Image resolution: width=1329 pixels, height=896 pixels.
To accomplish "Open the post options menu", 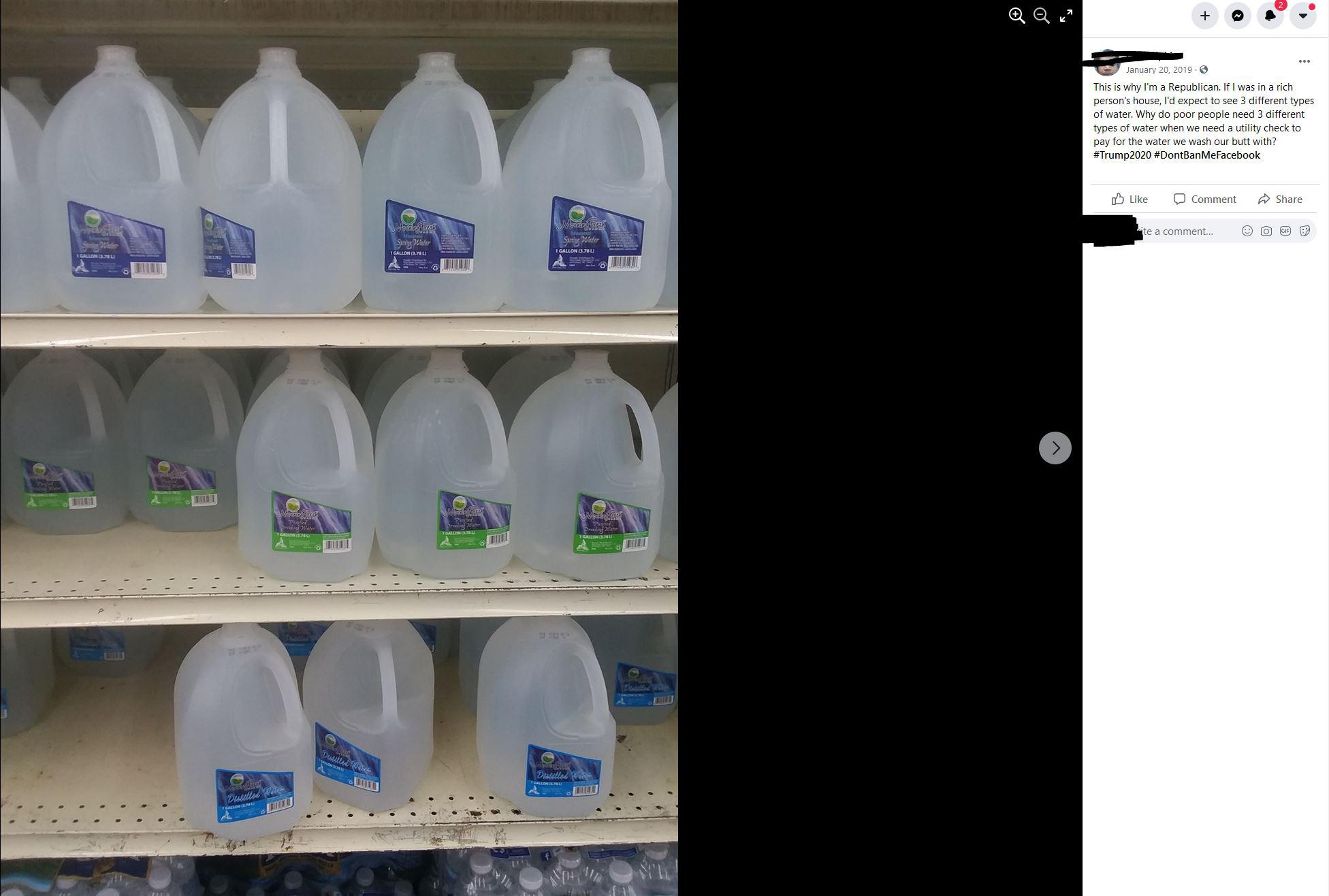I will tap(1304, 61).
